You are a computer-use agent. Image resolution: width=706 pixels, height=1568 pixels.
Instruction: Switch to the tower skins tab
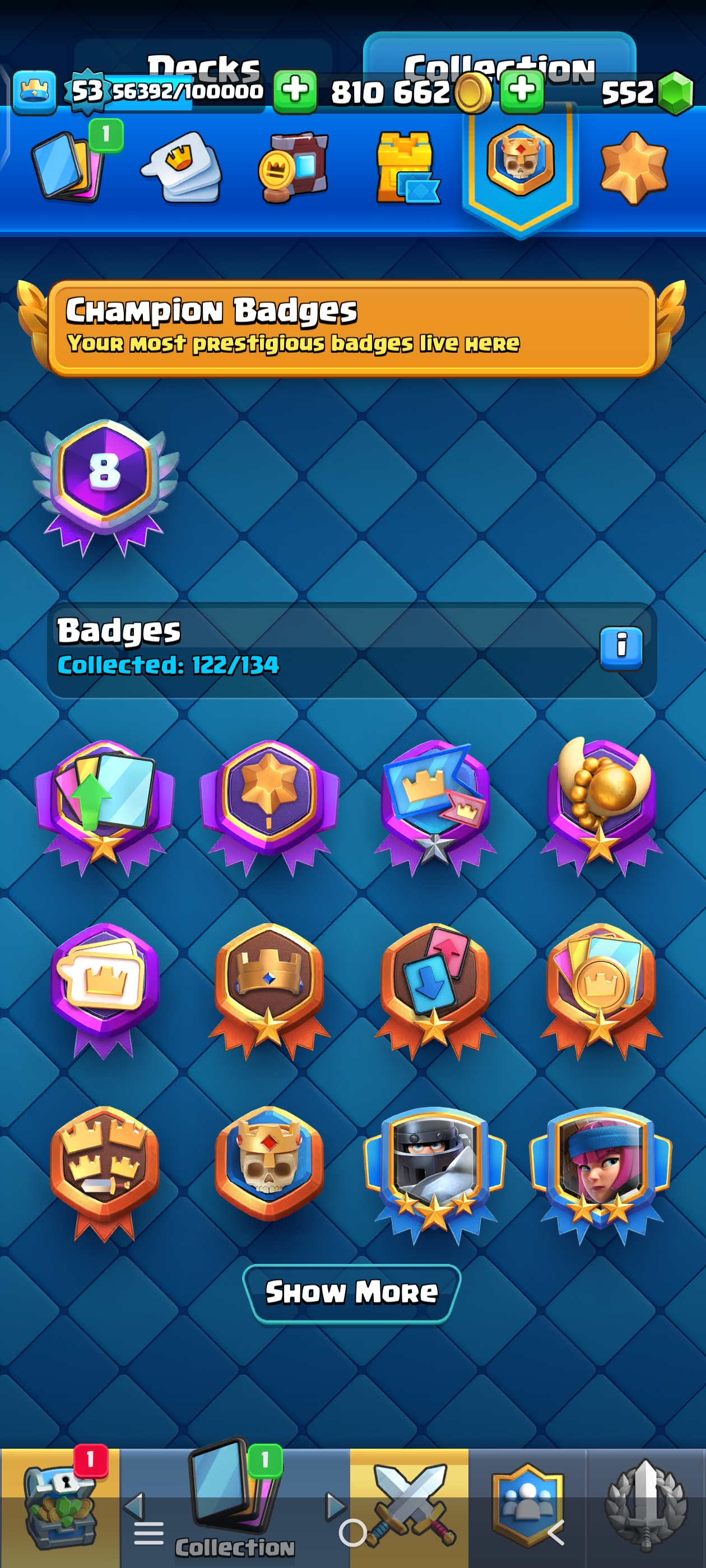[x=406, y=167]
